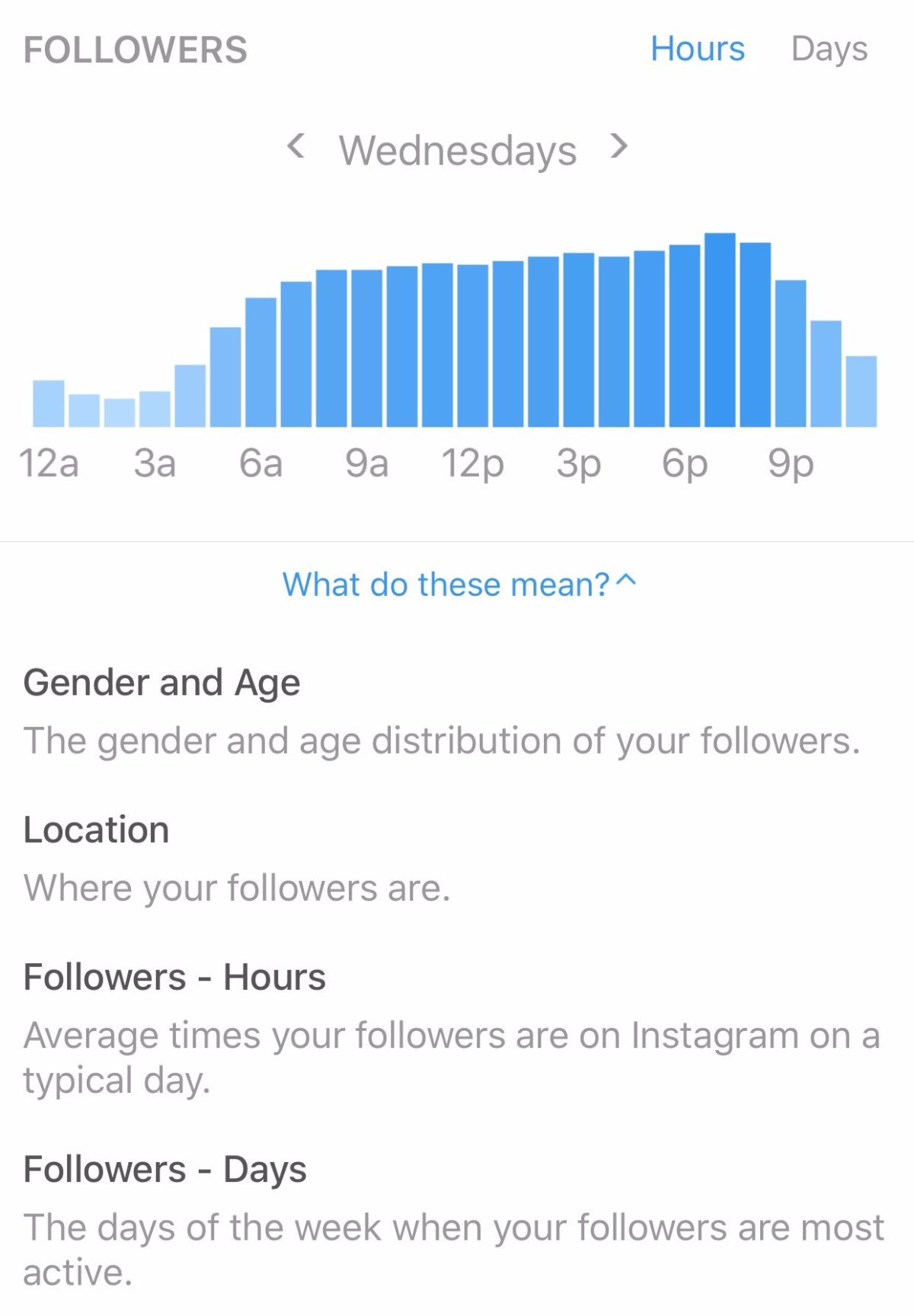The height and width of the screenshot is (1316, 914).
Task: Tap the tallest bar at 7p
Action: coord(720,330)
